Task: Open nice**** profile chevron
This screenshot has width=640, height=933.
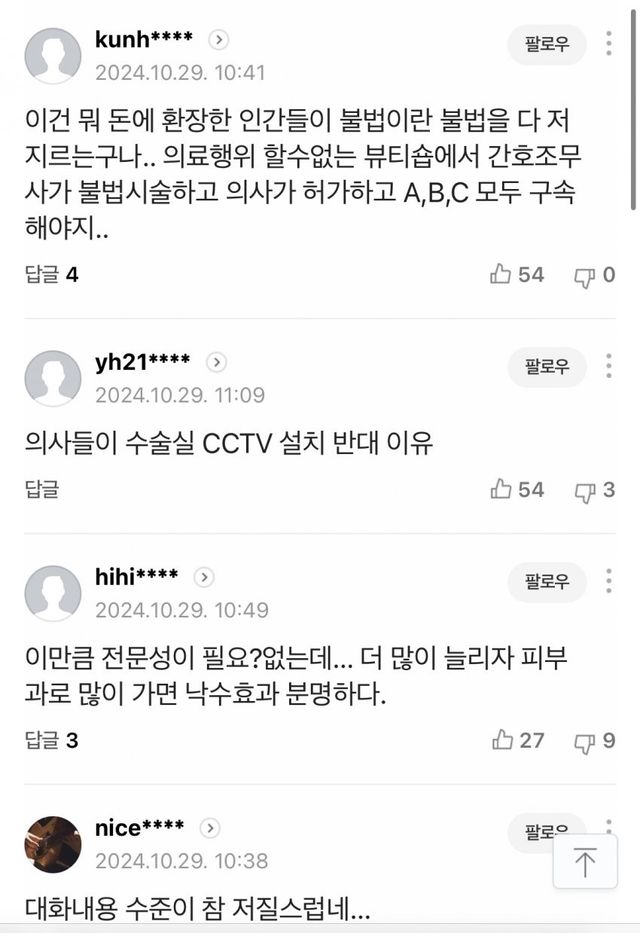Action: (209, 828)
